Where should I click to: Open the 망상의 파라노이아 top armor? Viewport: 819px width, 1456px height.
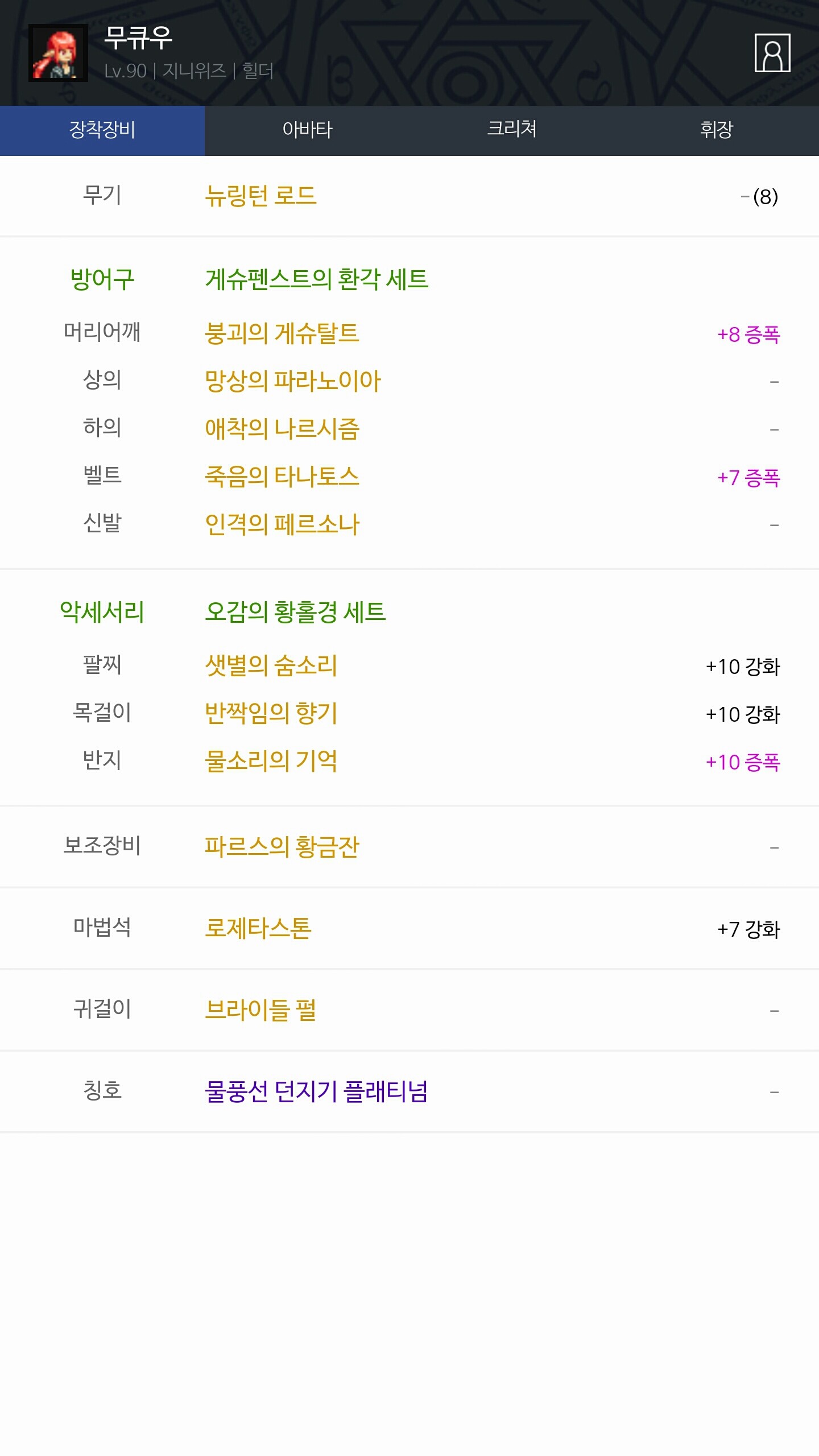[293, 382]
